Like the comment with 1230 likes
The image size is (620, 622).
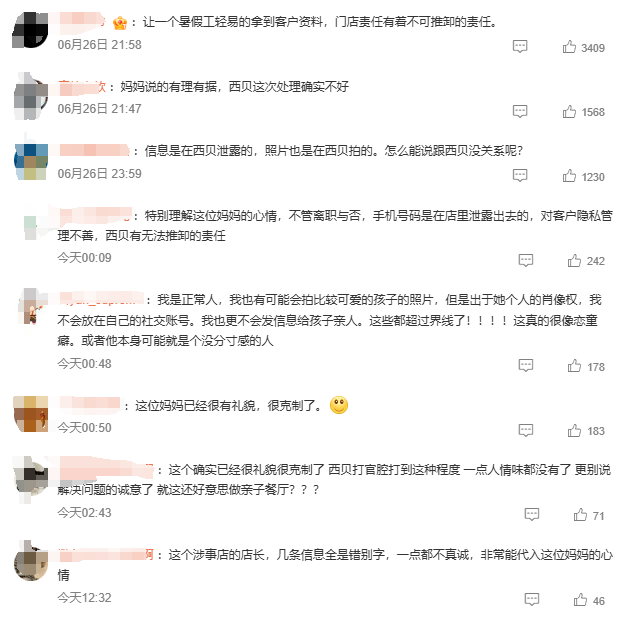570,176
